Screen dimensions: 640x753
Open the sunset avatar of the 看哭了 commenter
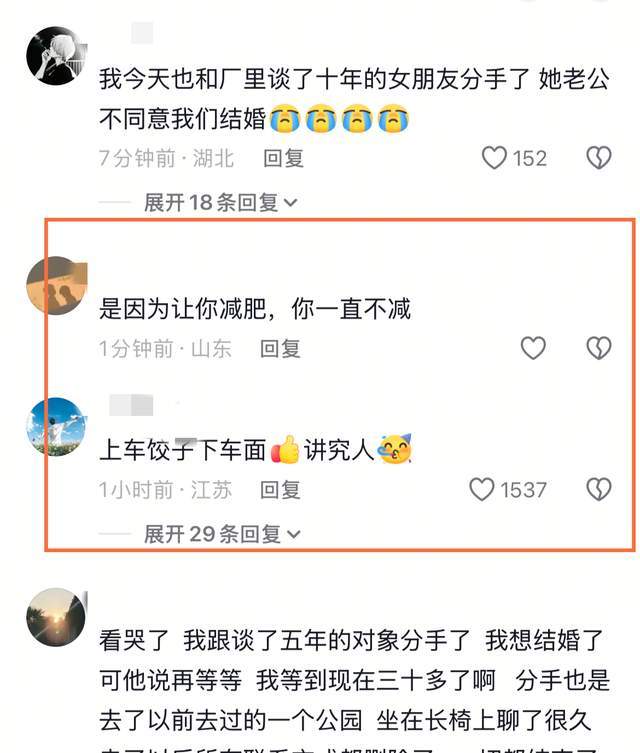[56, 618]
